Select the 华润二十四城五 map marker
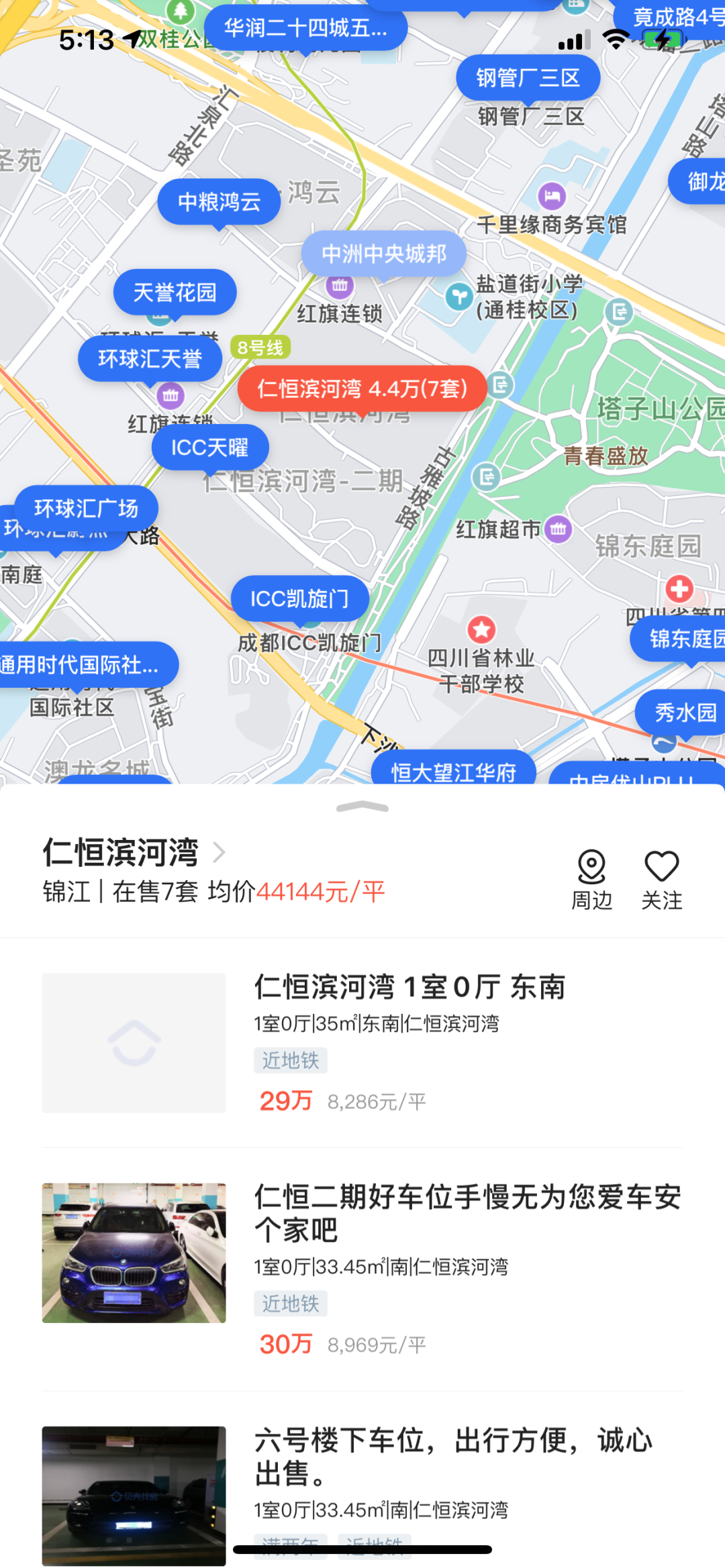 (x=305, y=28)
